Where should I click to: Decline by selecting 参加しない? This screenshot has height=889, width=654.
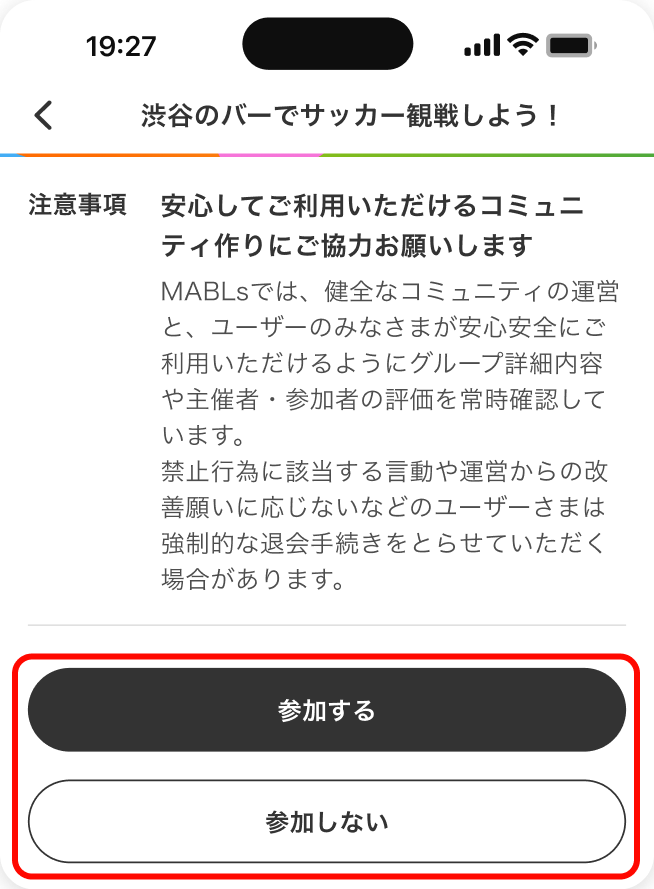click(327, 822)
